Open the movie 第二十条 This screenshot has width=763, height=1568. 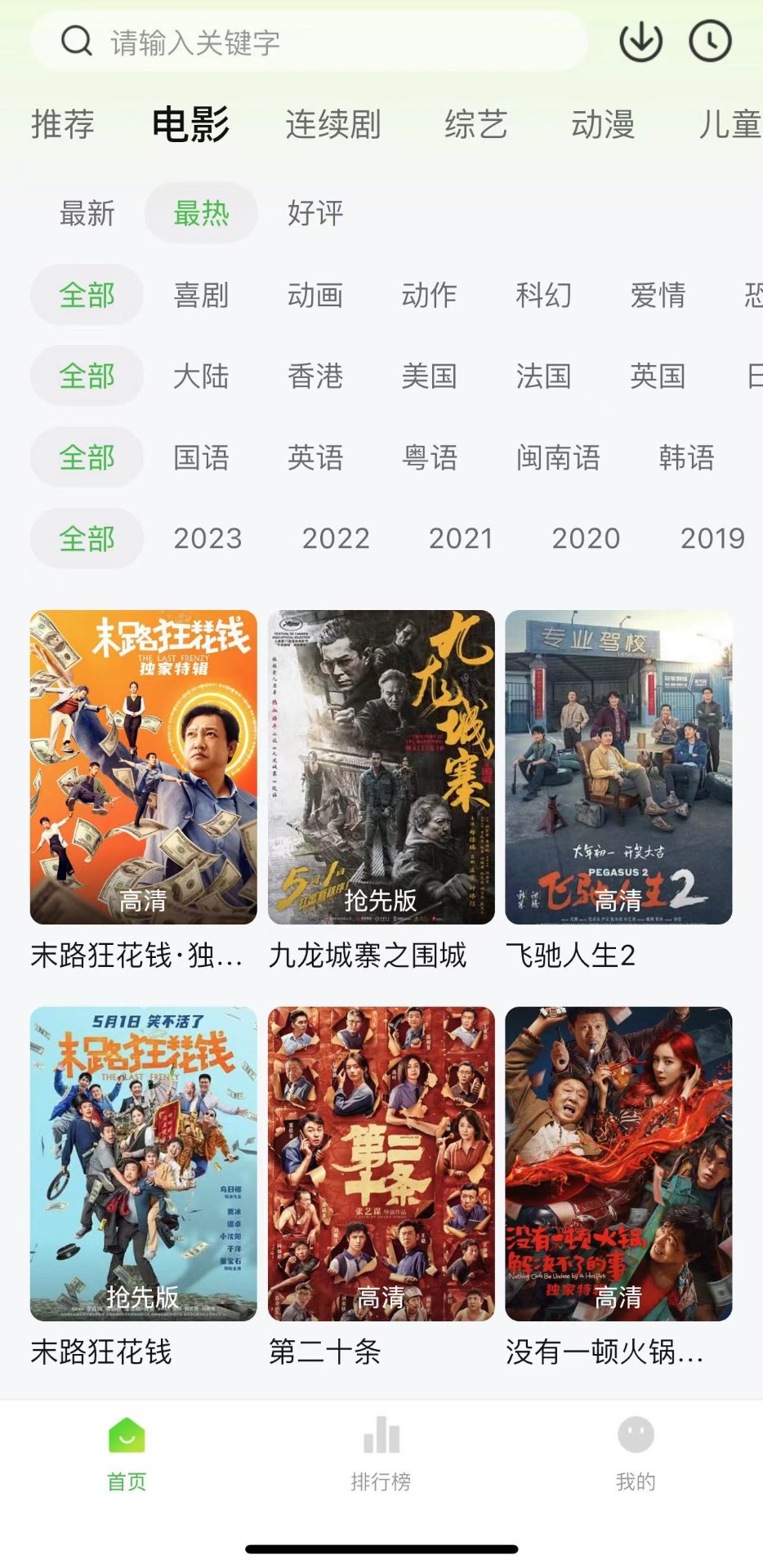(381, 1164)
